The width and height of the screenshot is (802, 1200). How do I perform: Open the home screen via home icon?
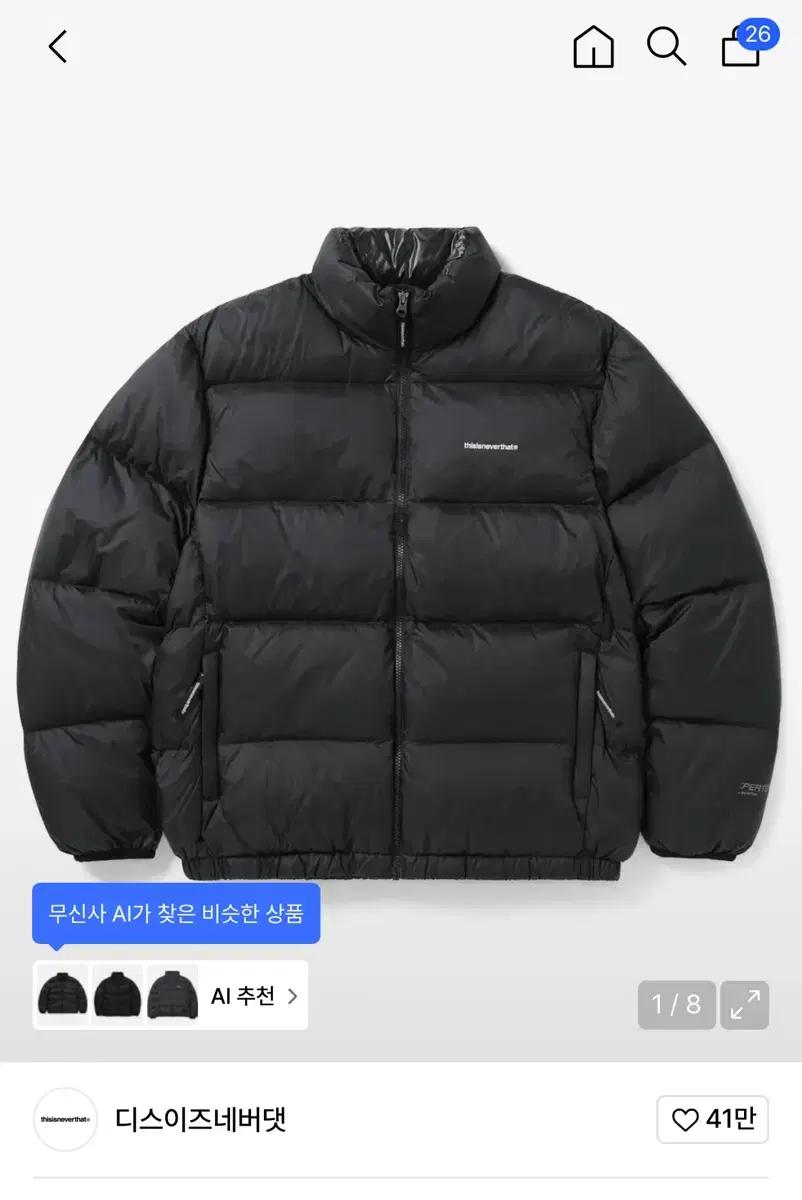[592, 47]
